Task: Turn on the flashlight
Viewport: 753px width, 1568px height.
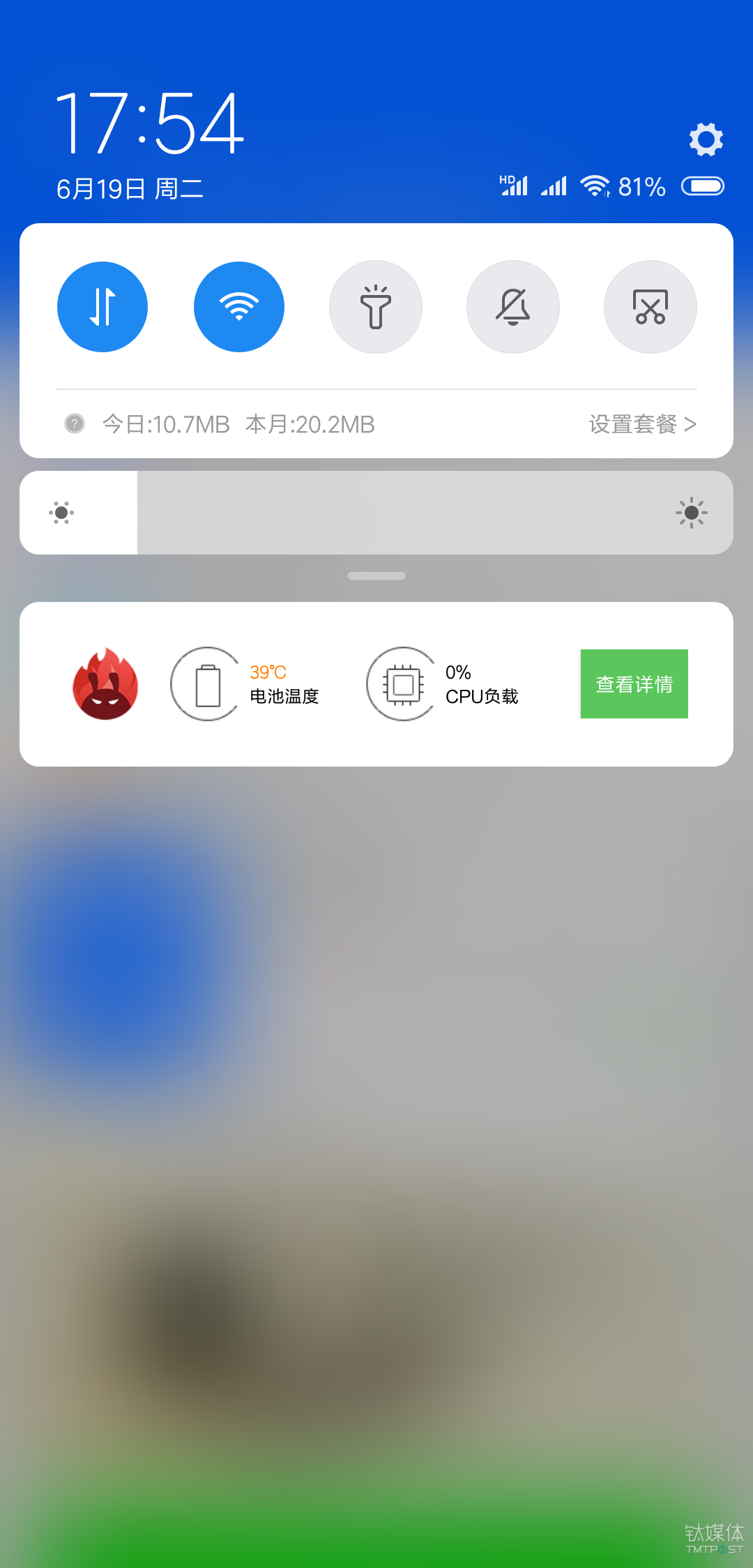Action: point(376,307)
